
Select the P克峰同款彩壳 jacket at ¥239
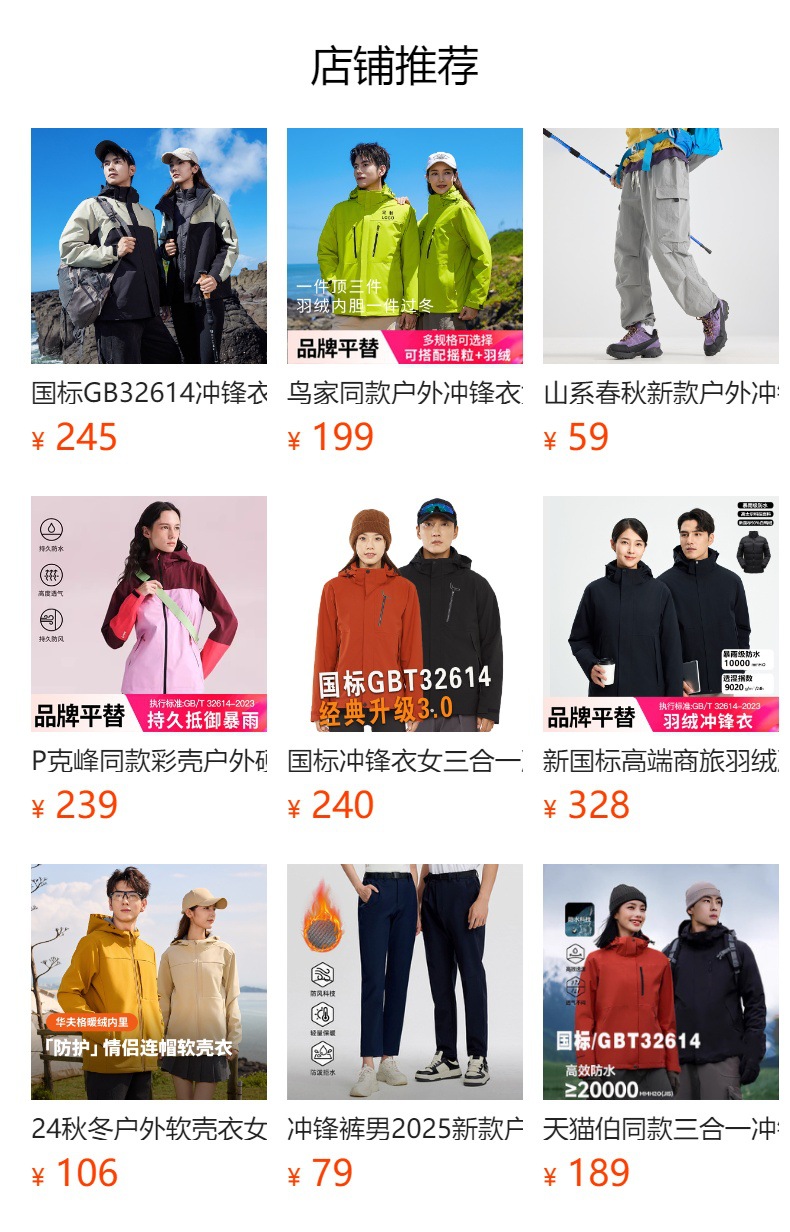(148, 614)
